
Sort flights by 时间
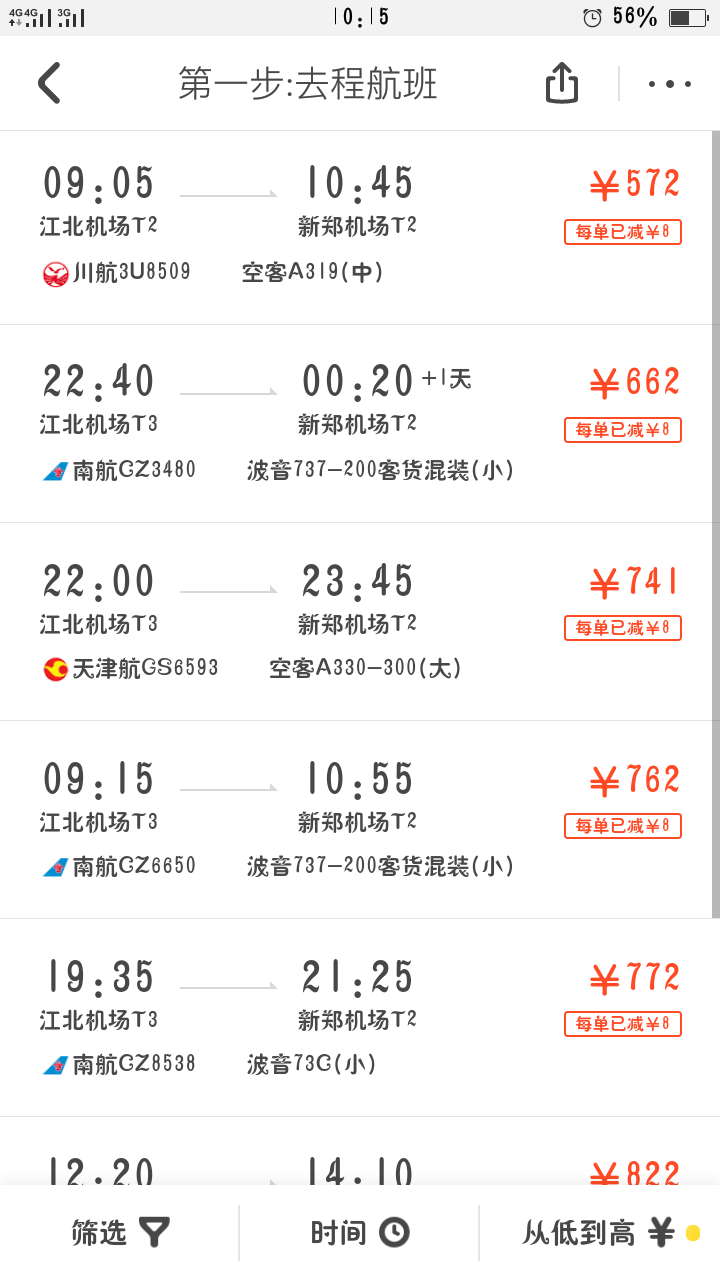point(360,1232)
